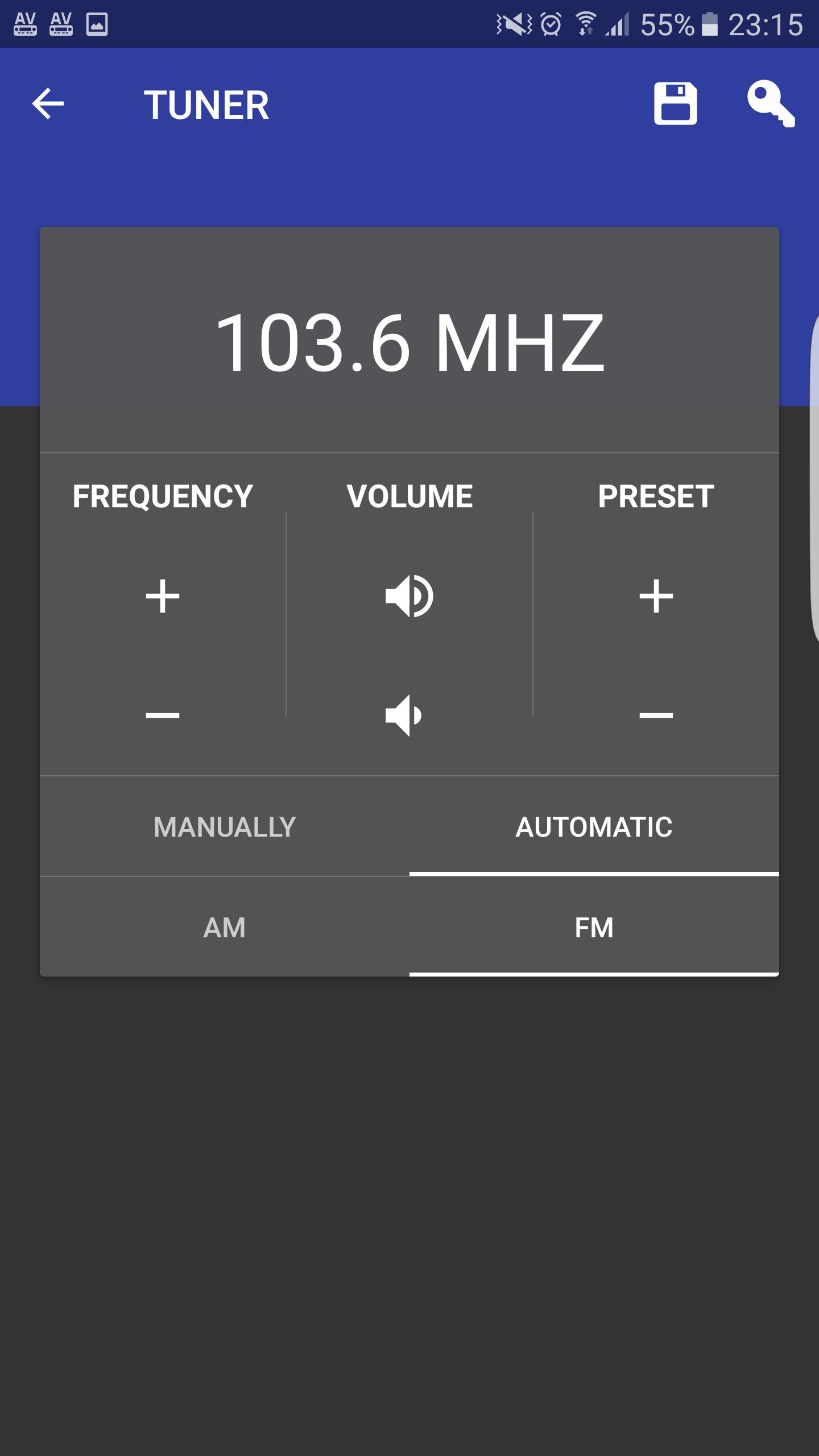Tap the back arrow to leave Tuner
Screen dimensions: 819x1456
tap(48, 105)
